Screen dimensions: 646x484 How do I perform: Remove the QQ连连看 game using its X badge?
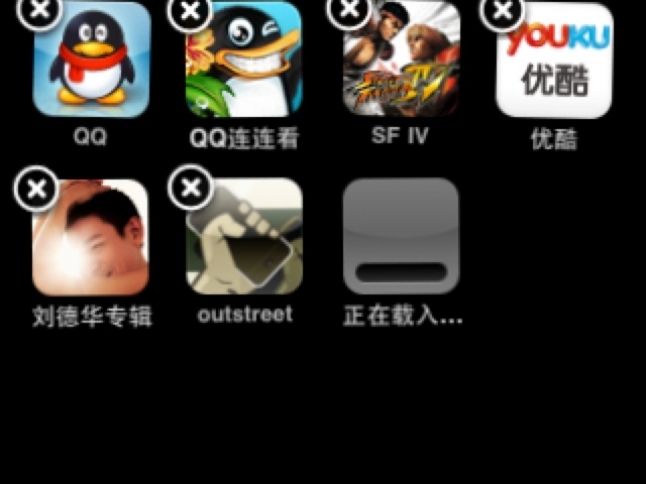pyautogui.click(x=190, y=10)
